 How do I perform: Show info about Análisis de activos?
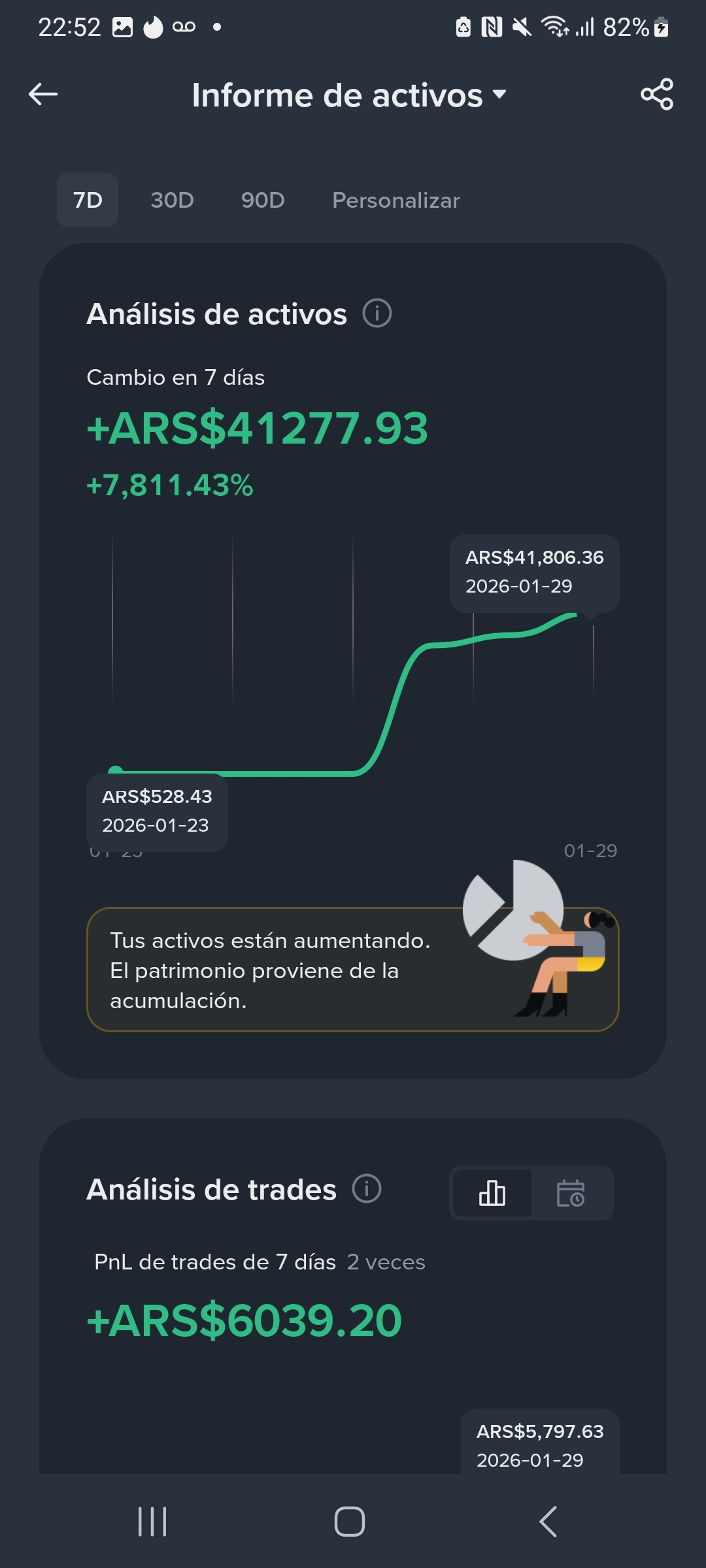[377, 314]
